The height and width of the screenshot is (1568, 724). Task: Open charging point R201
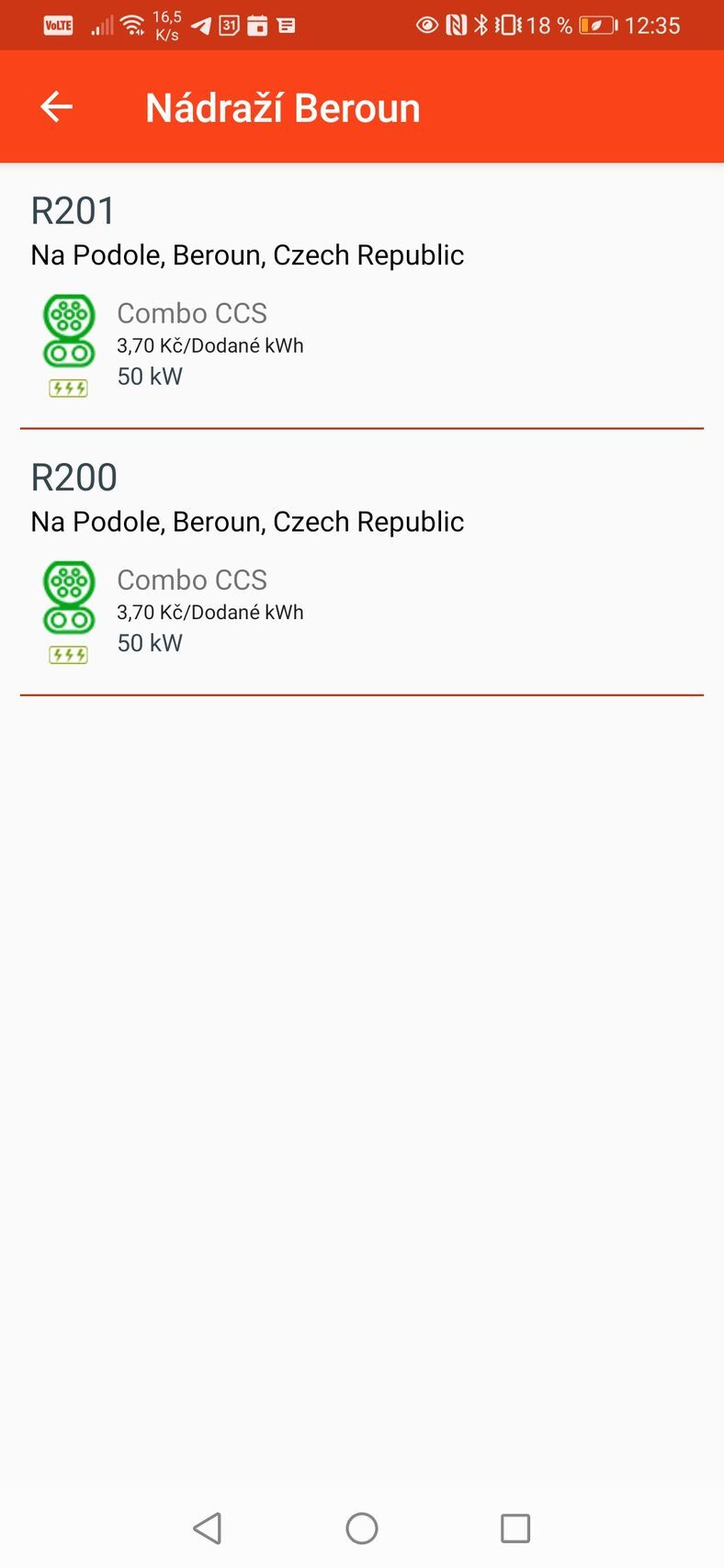361,296
